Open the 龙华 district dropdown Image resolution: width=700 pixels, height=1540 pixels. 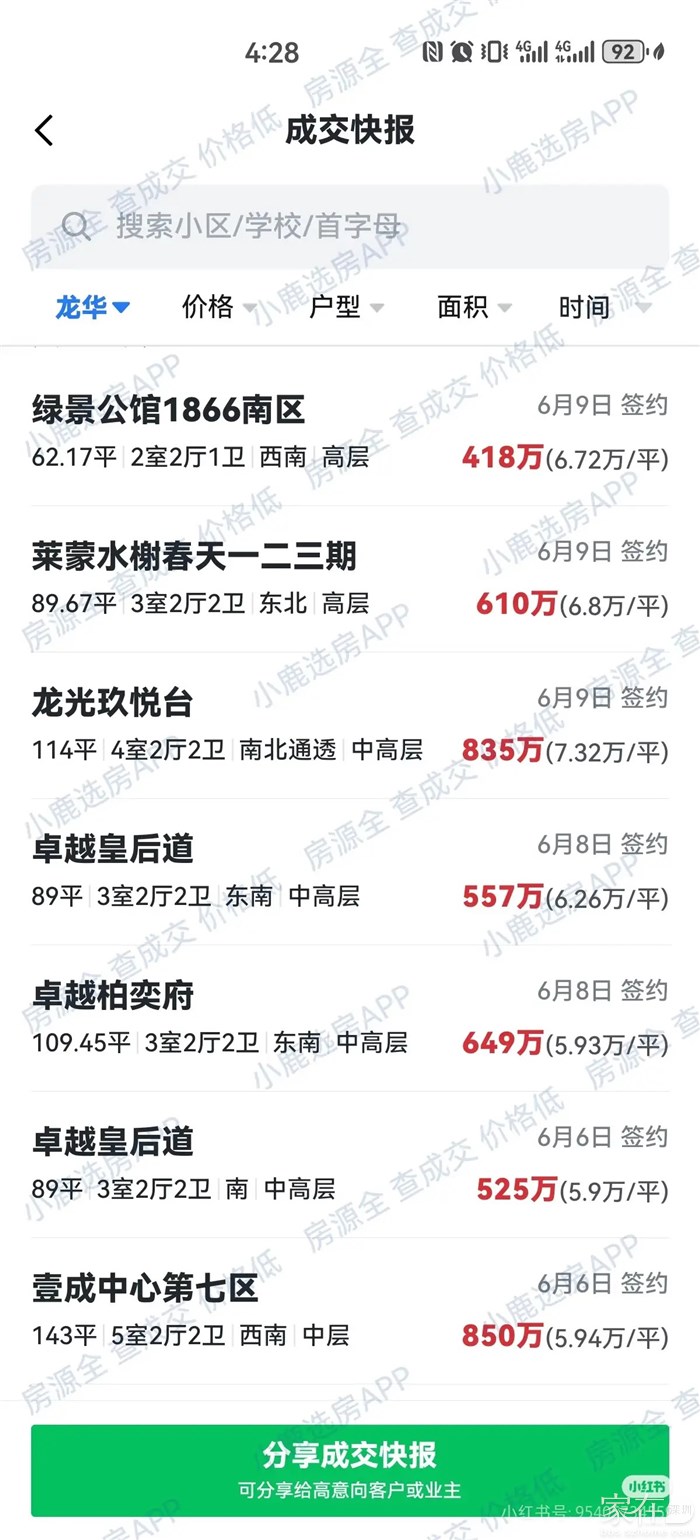pyautogui.click(x=92, y=307)
